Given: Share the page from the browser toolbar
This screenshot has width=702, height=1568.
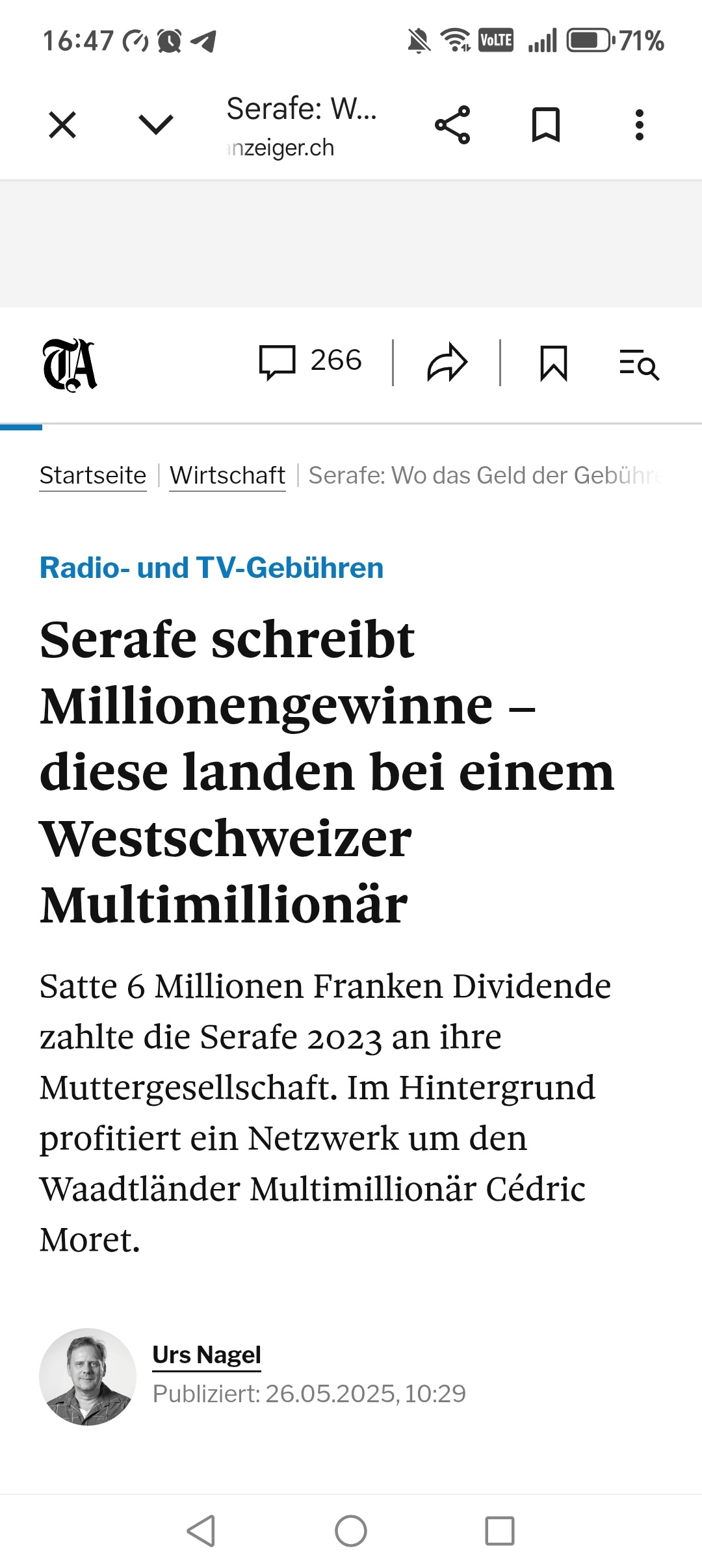Looking at the screenshot, I should [x=452, y=125].
